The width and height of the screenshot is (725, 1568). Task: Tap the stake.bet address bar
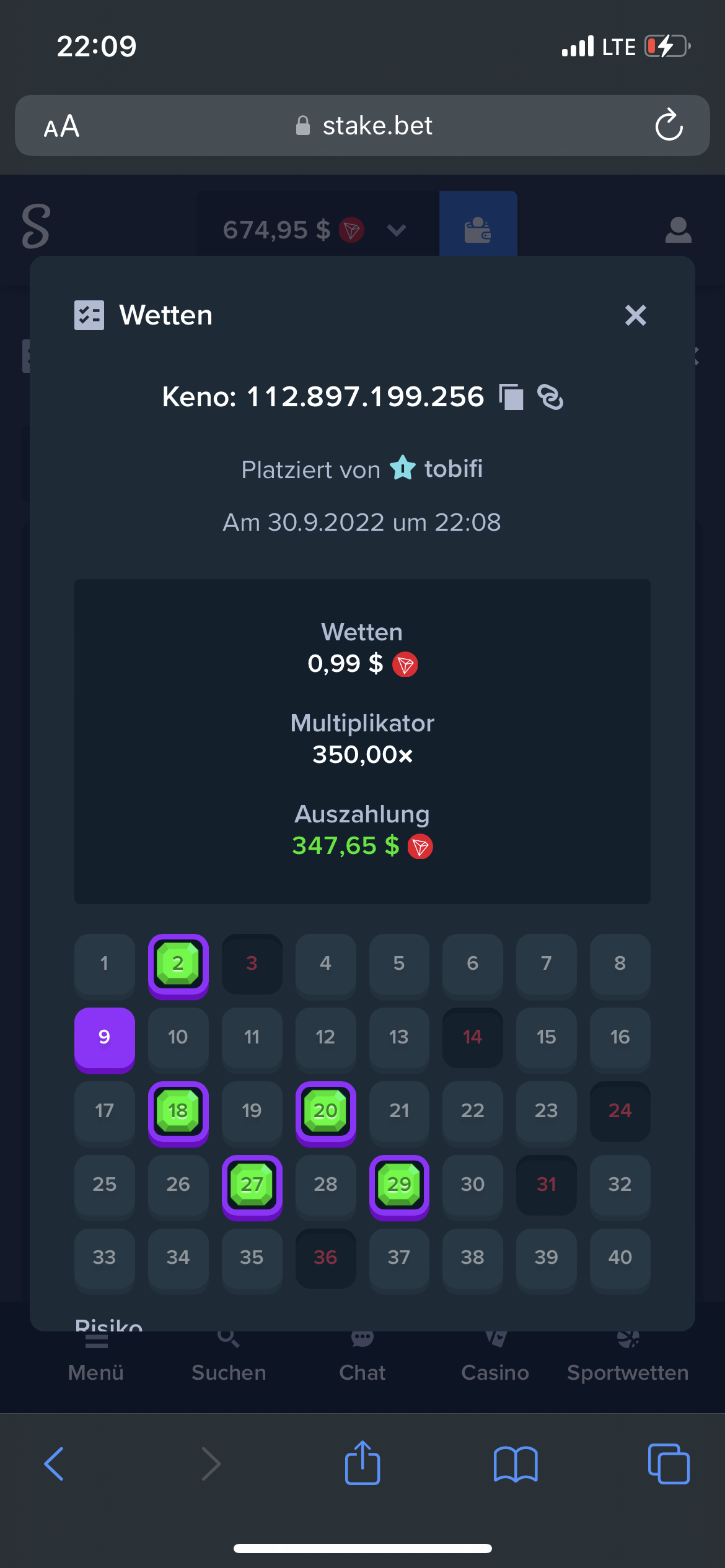click(x=362, y=126)
